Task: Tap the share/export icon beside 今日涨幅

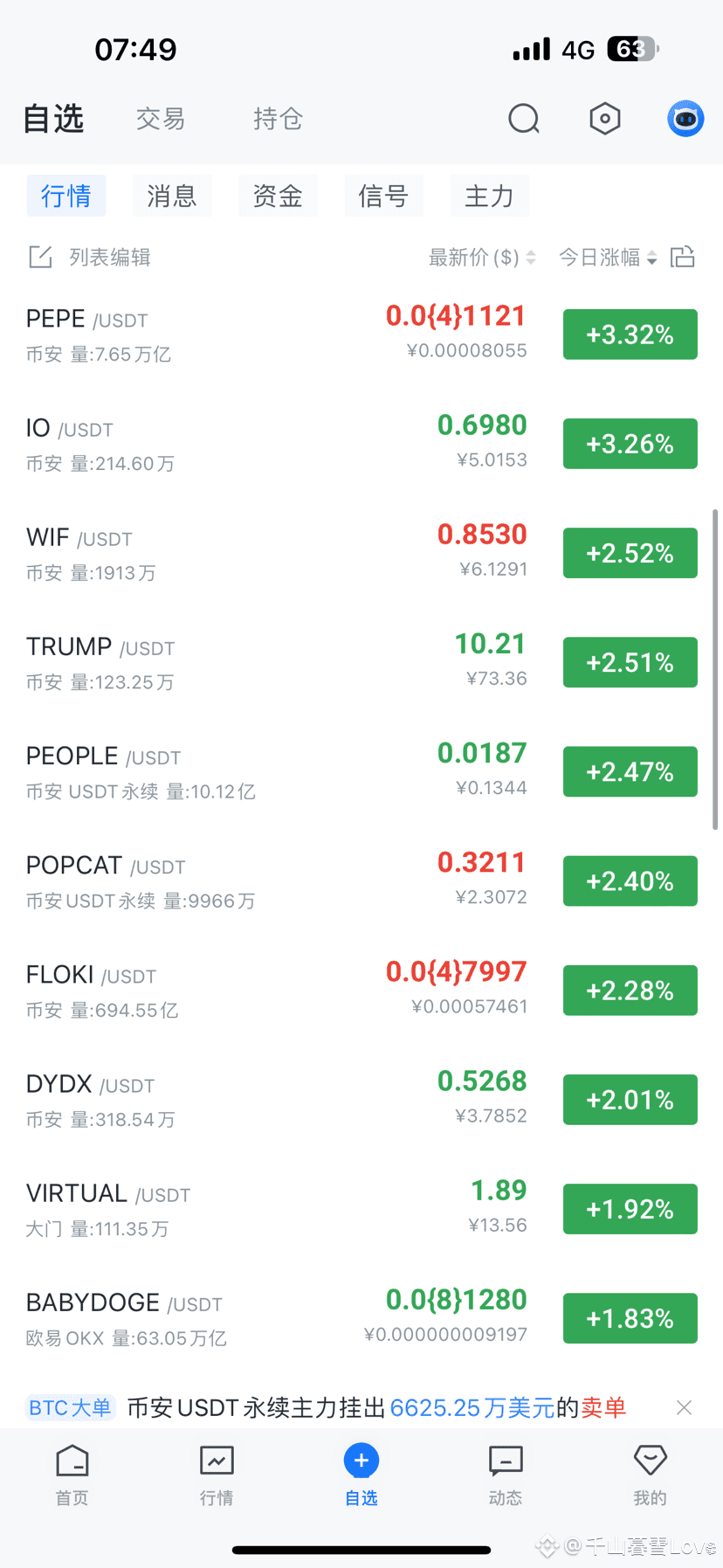Action: coord(682,257)
